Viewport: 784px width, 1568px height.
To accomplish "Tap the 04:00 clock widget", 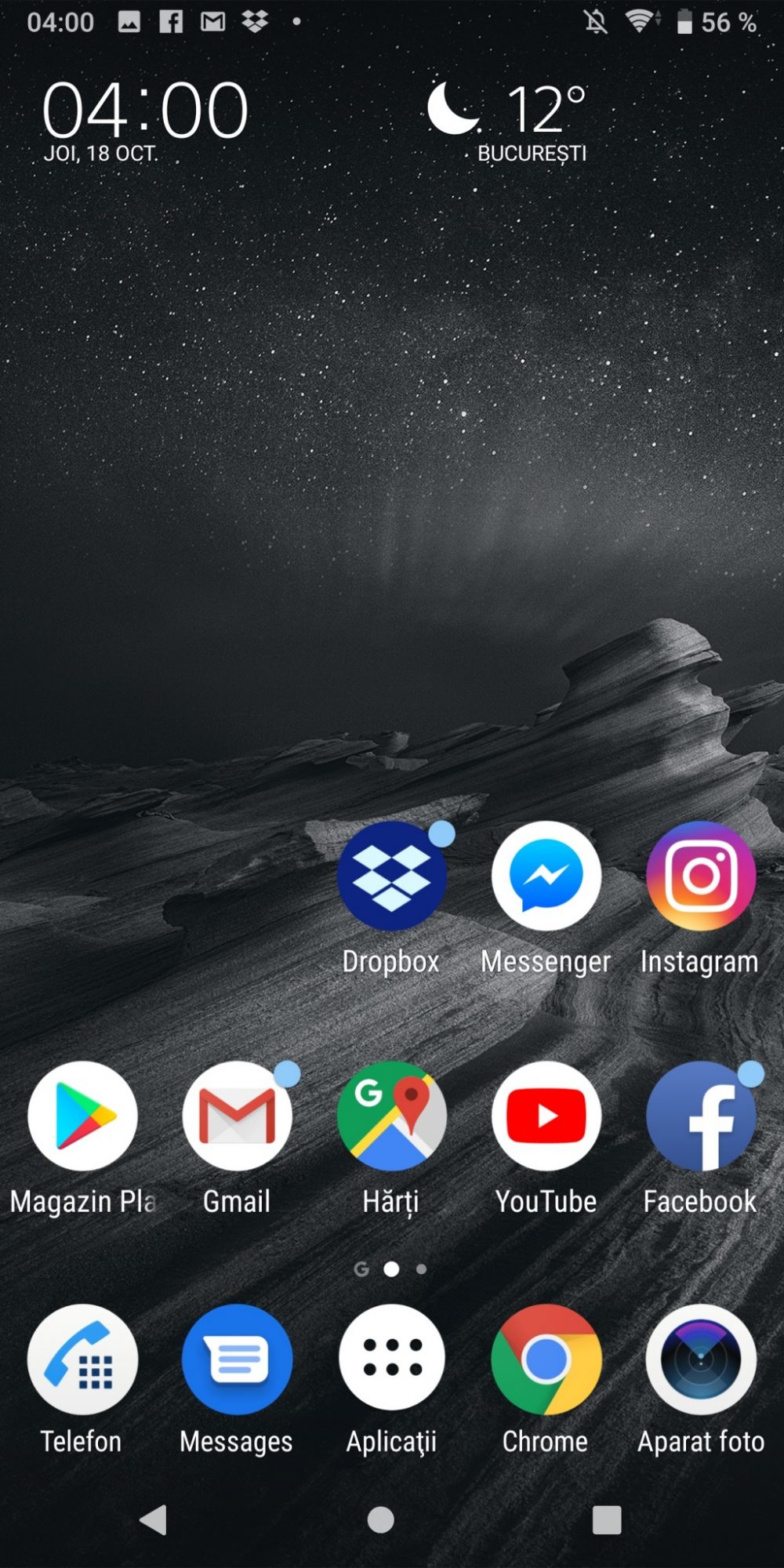I will (x=146, y=120).
